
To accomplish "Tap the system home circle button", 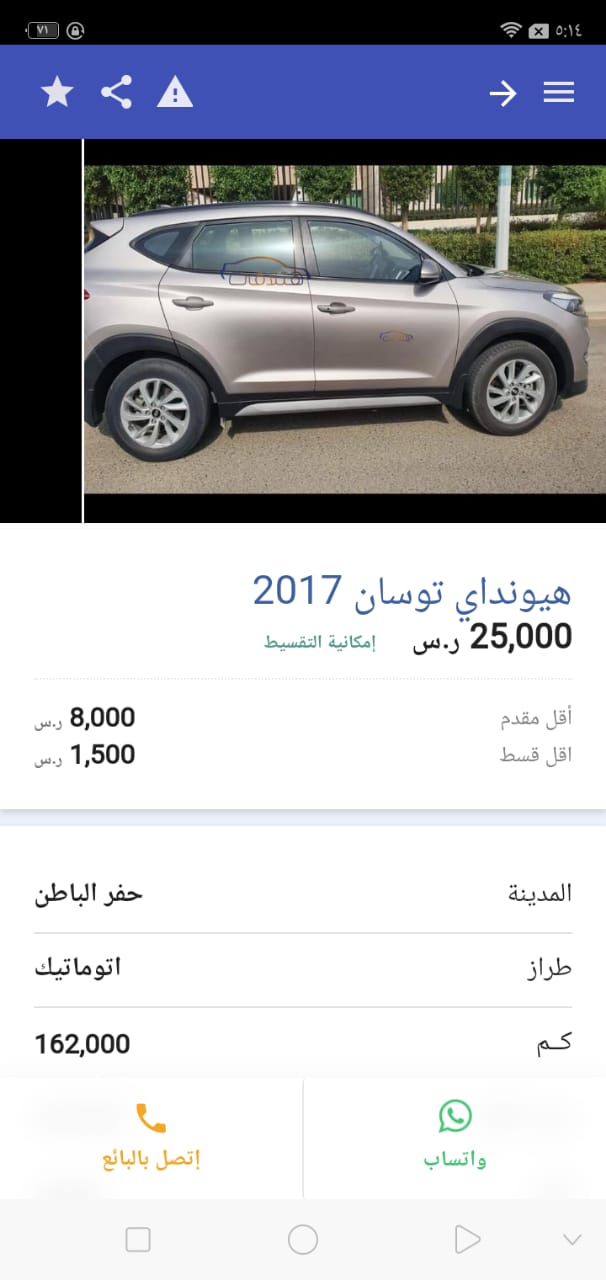I will (x=303, y=1240).
